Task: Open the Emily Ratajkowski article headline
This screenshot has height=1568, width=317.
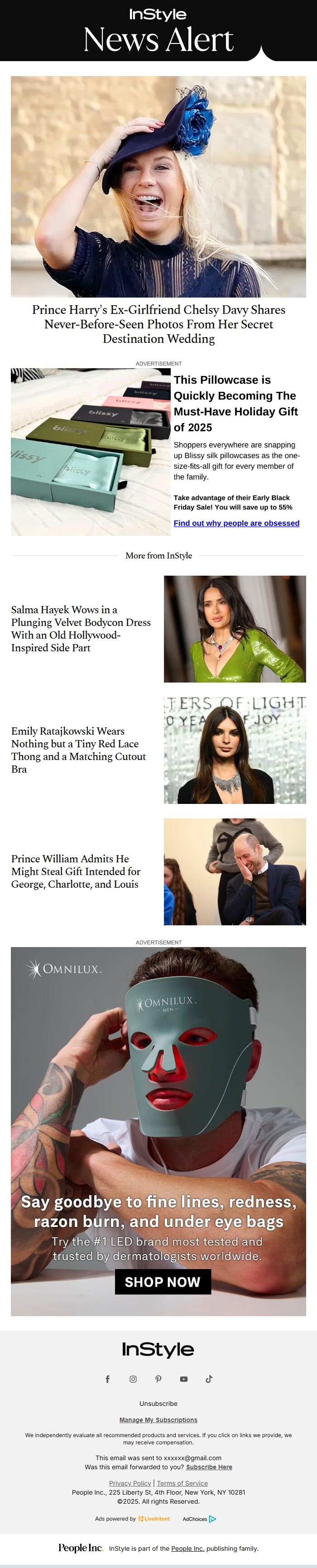Action: (78, 749)
